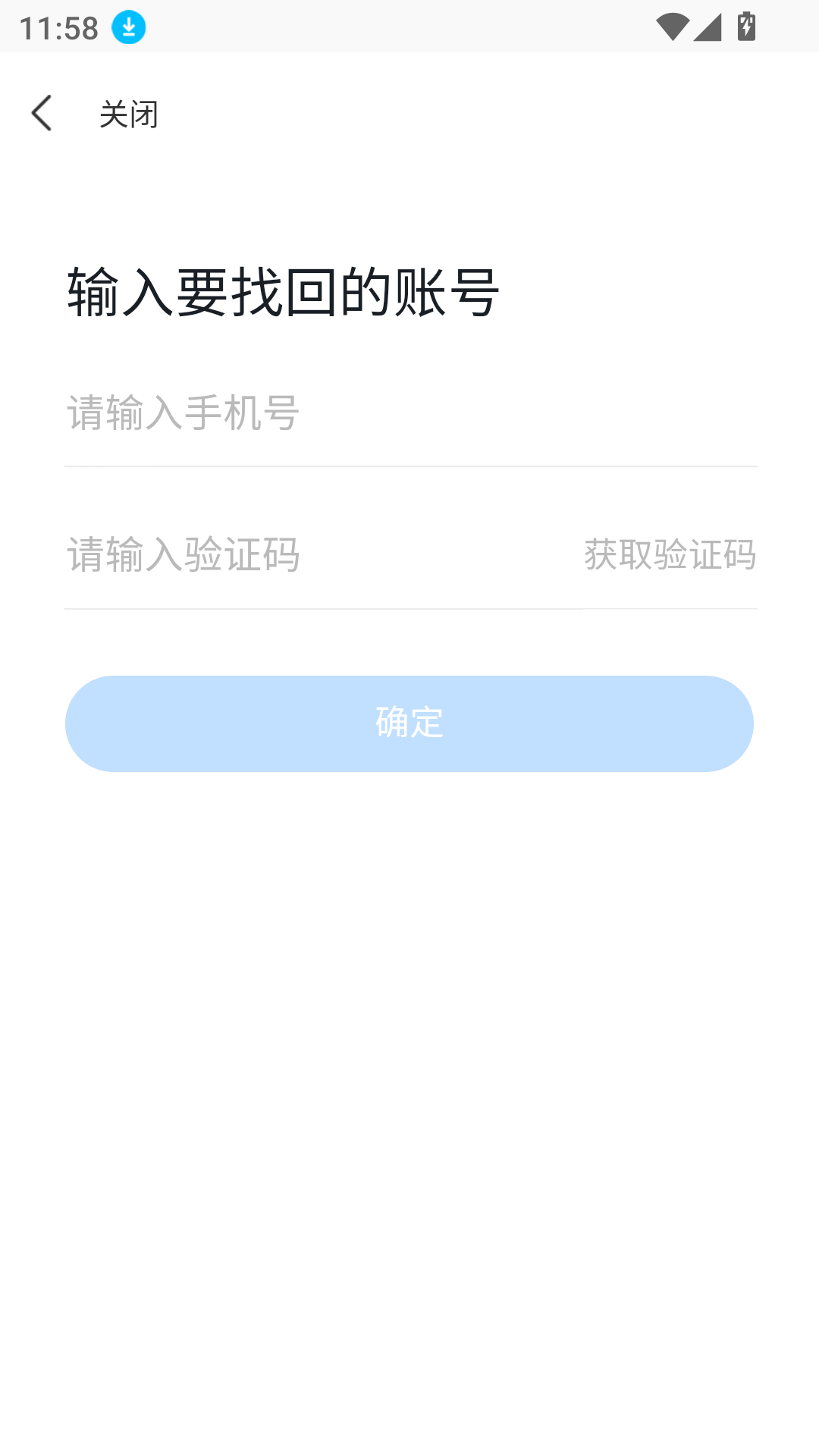The width and height of the screenshot is (819, 1456).
Task: Tap the battery charging icon
Action: point(746,25)
